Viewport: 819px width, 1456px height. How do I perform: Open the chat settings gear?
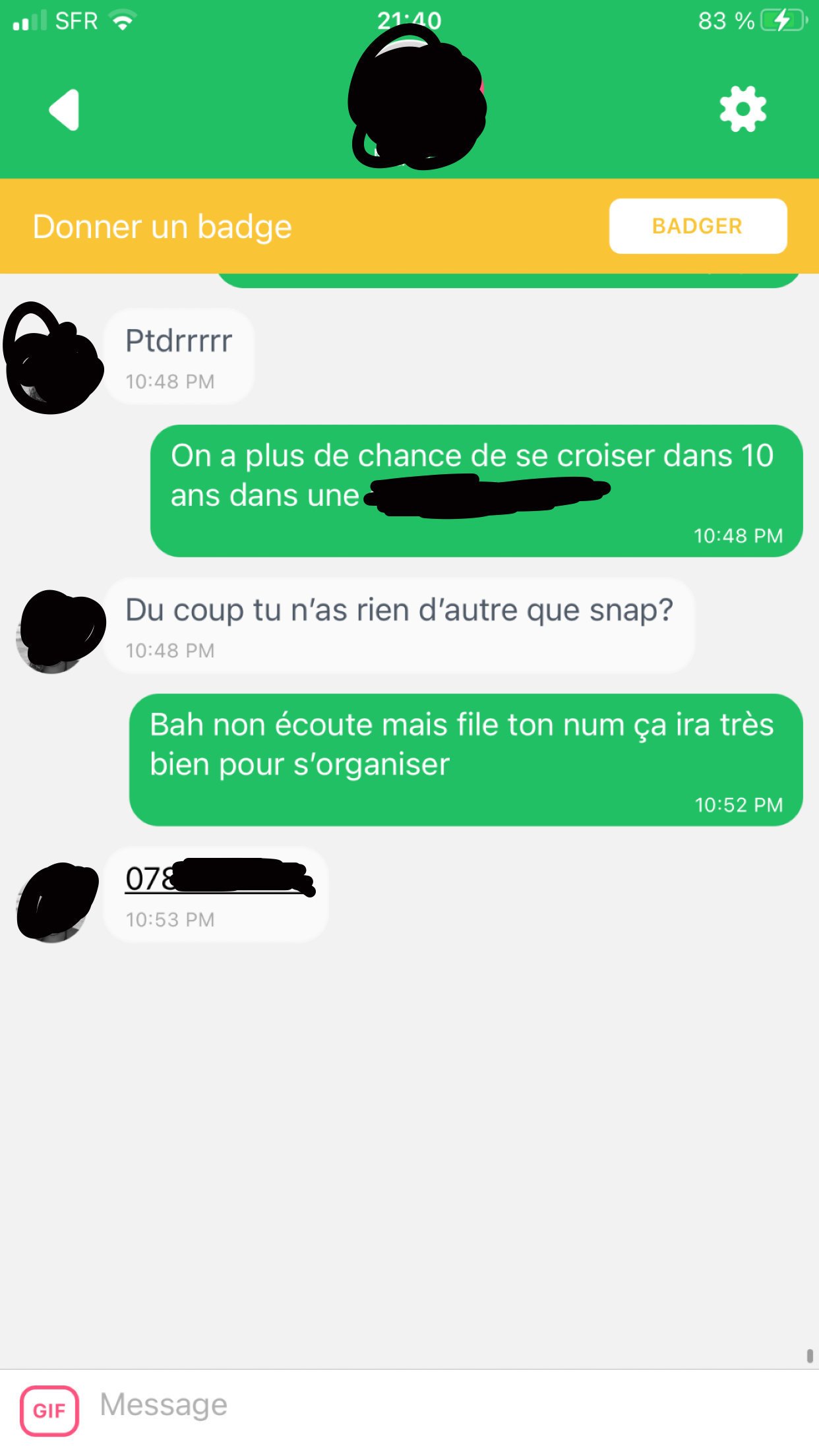(x=743, y=109)
